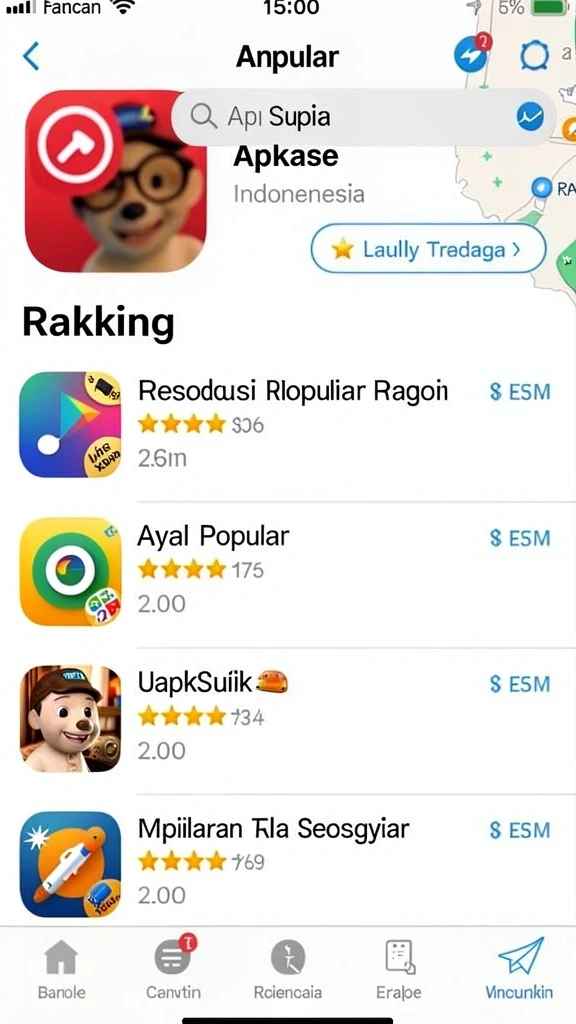The height and width of the screenshot is (1024, 576).
Task: Open the lightning icon with badge 2
Action: click(x=472, y=54)
